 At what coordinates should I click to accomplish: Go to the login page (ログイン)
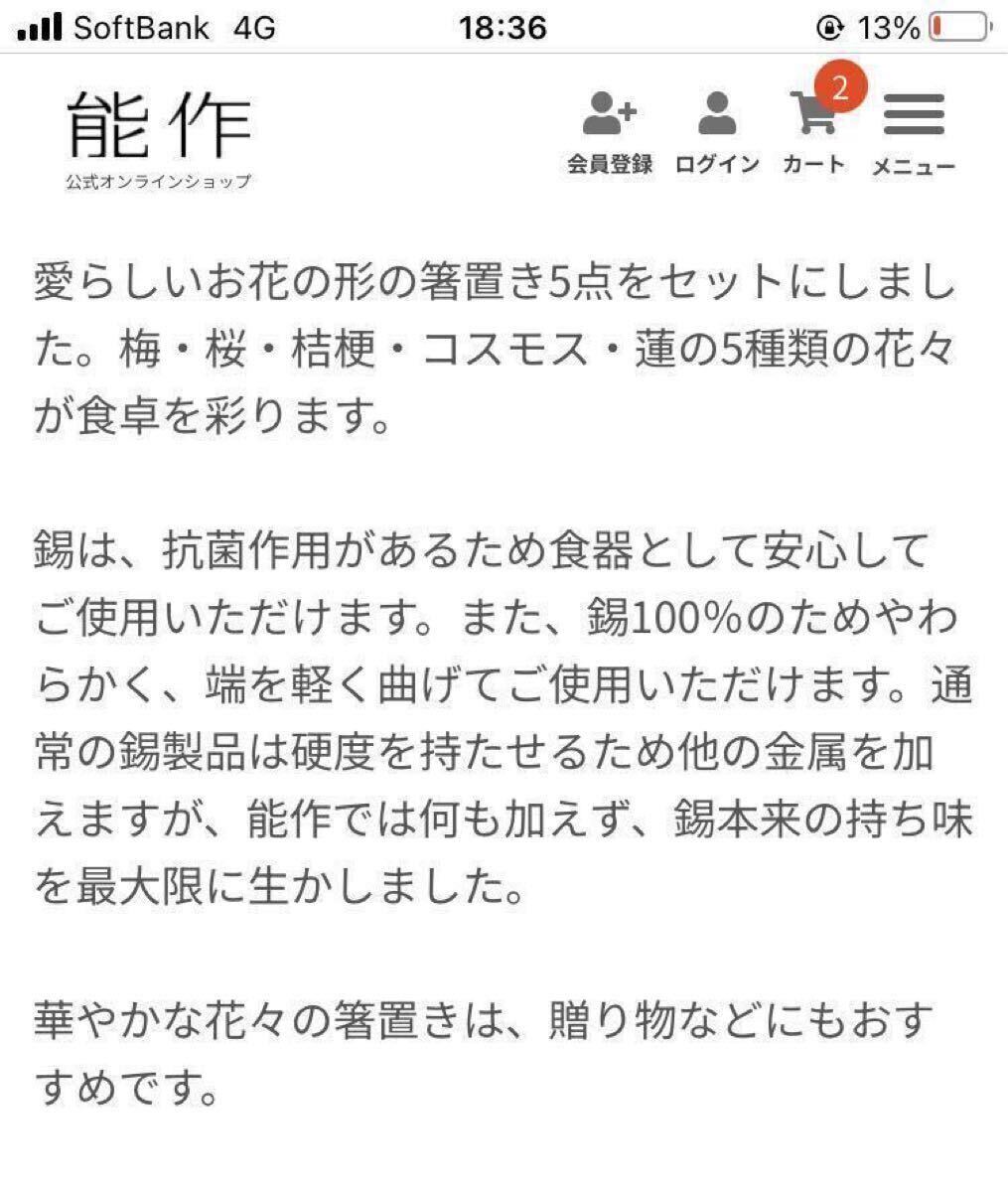716,130
